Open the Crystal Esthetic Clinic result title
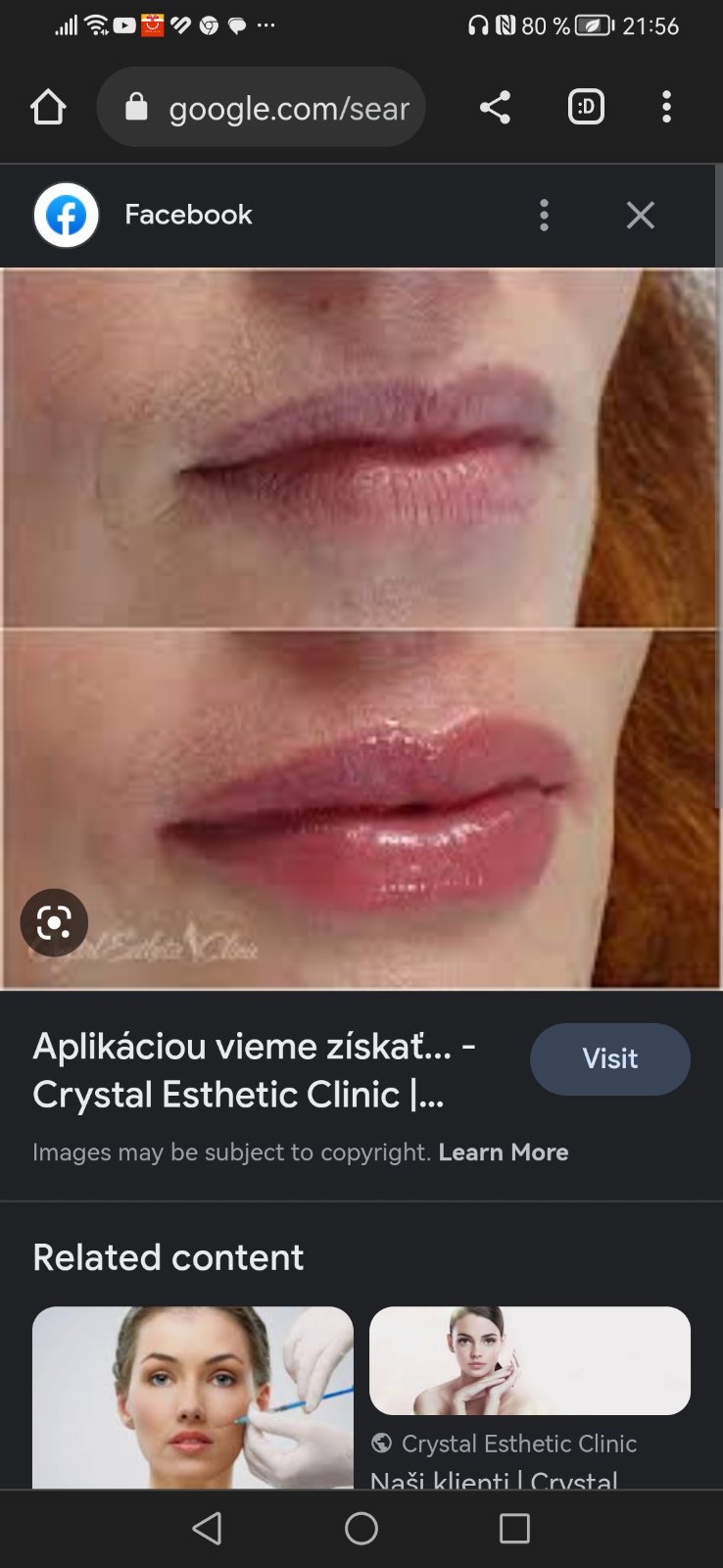 (255, 1070)
